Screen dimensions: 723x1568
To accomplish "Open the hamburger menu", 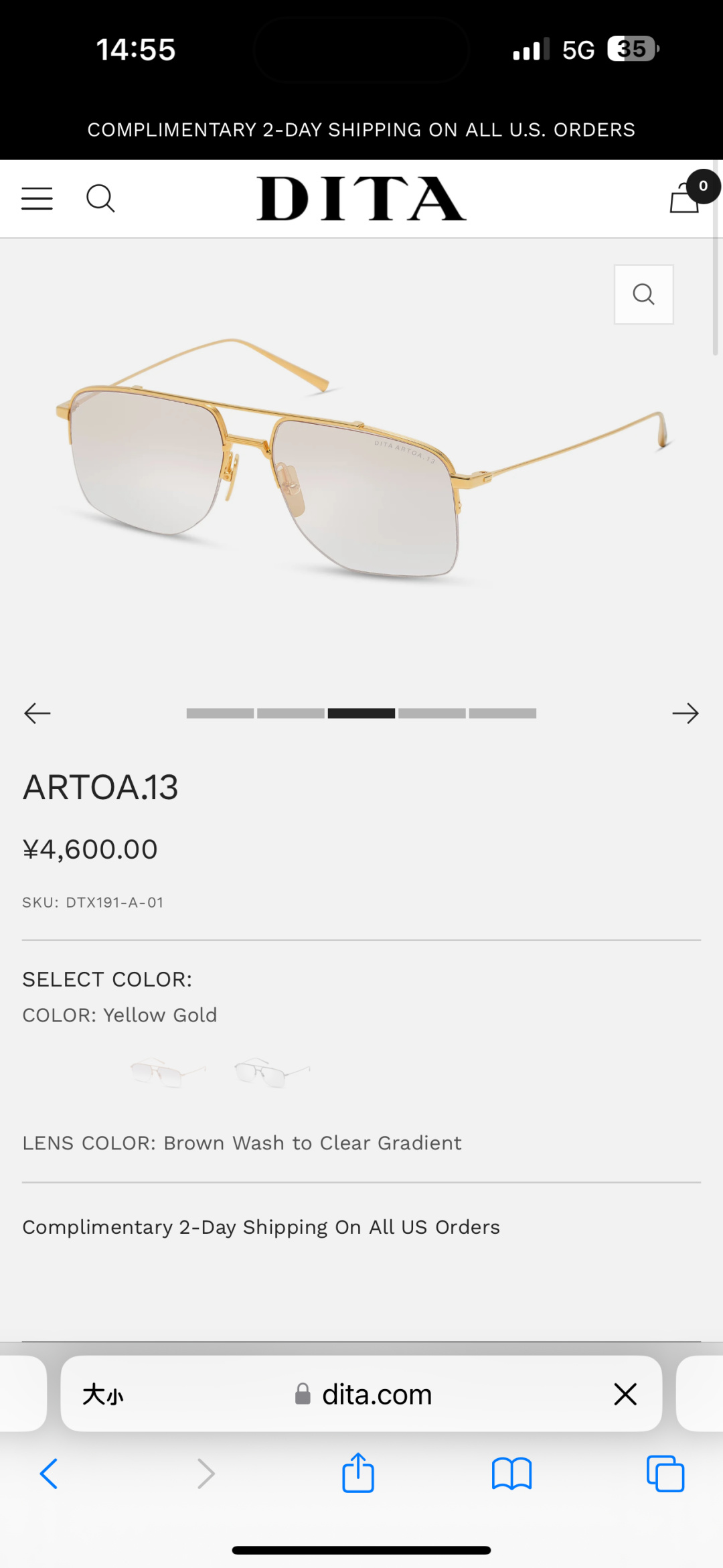I will [x=37, y=199].
